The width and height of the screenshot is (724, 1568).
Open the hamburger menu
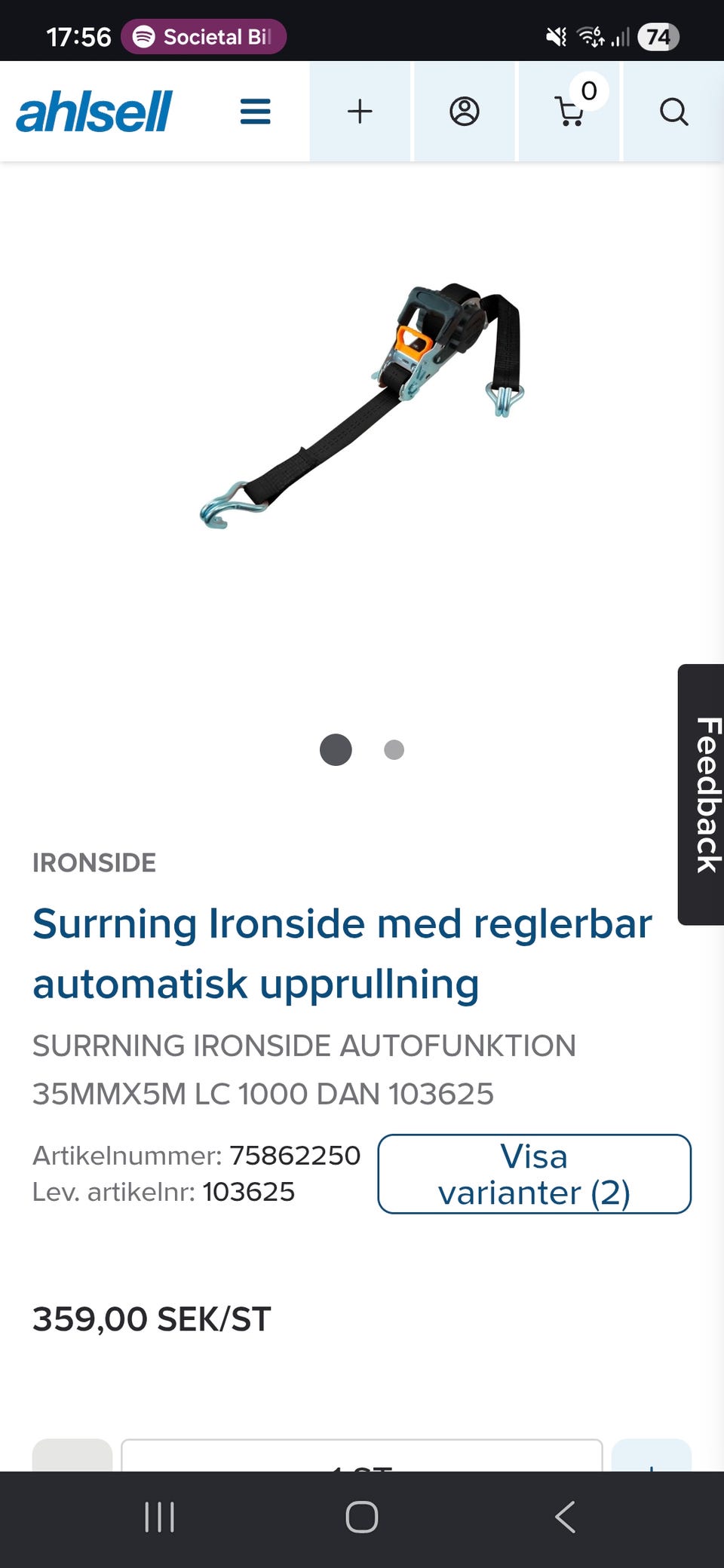pos(255,112)
